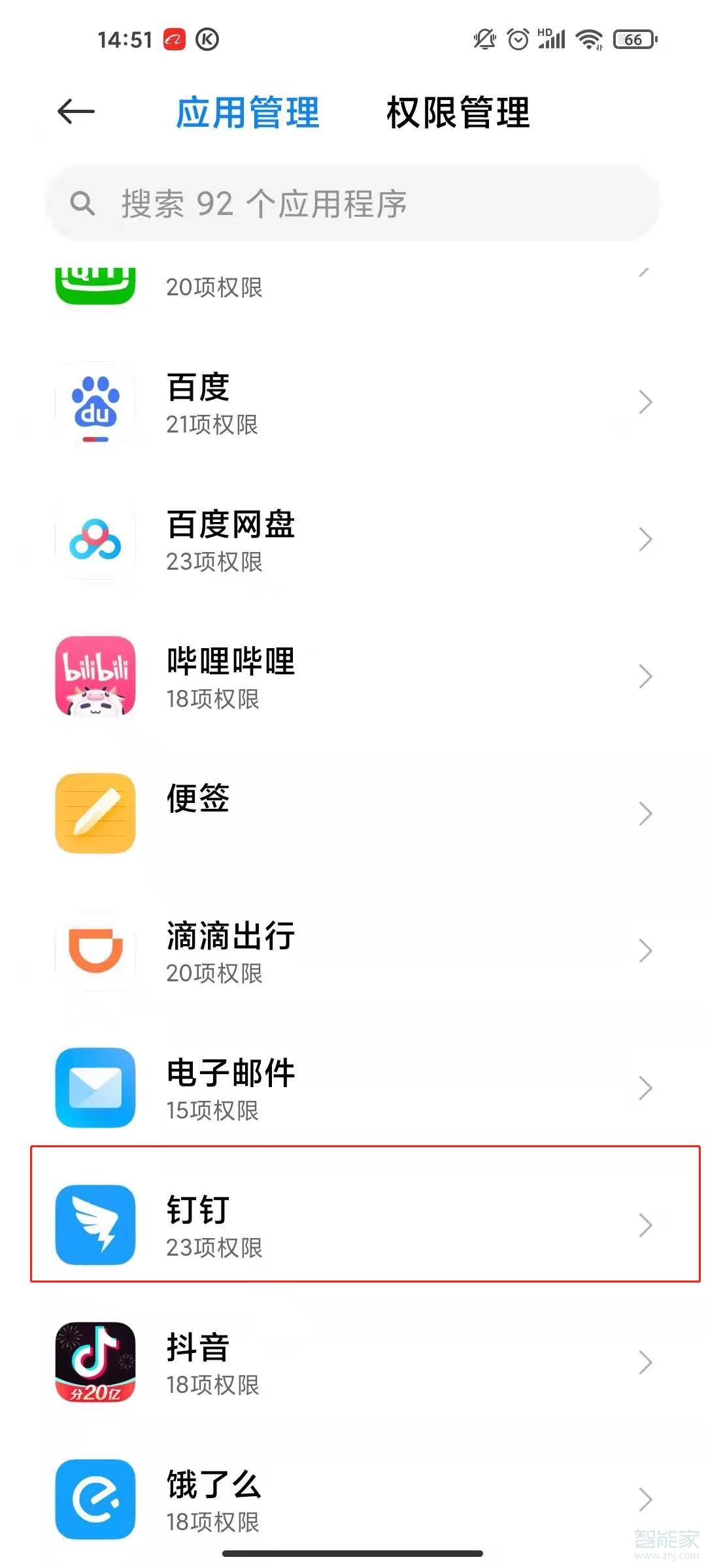The width and height of the screenshot is (706, 1568).
Task: Tap the 电子邮件 email app icon
Action: pos(94,1088)
